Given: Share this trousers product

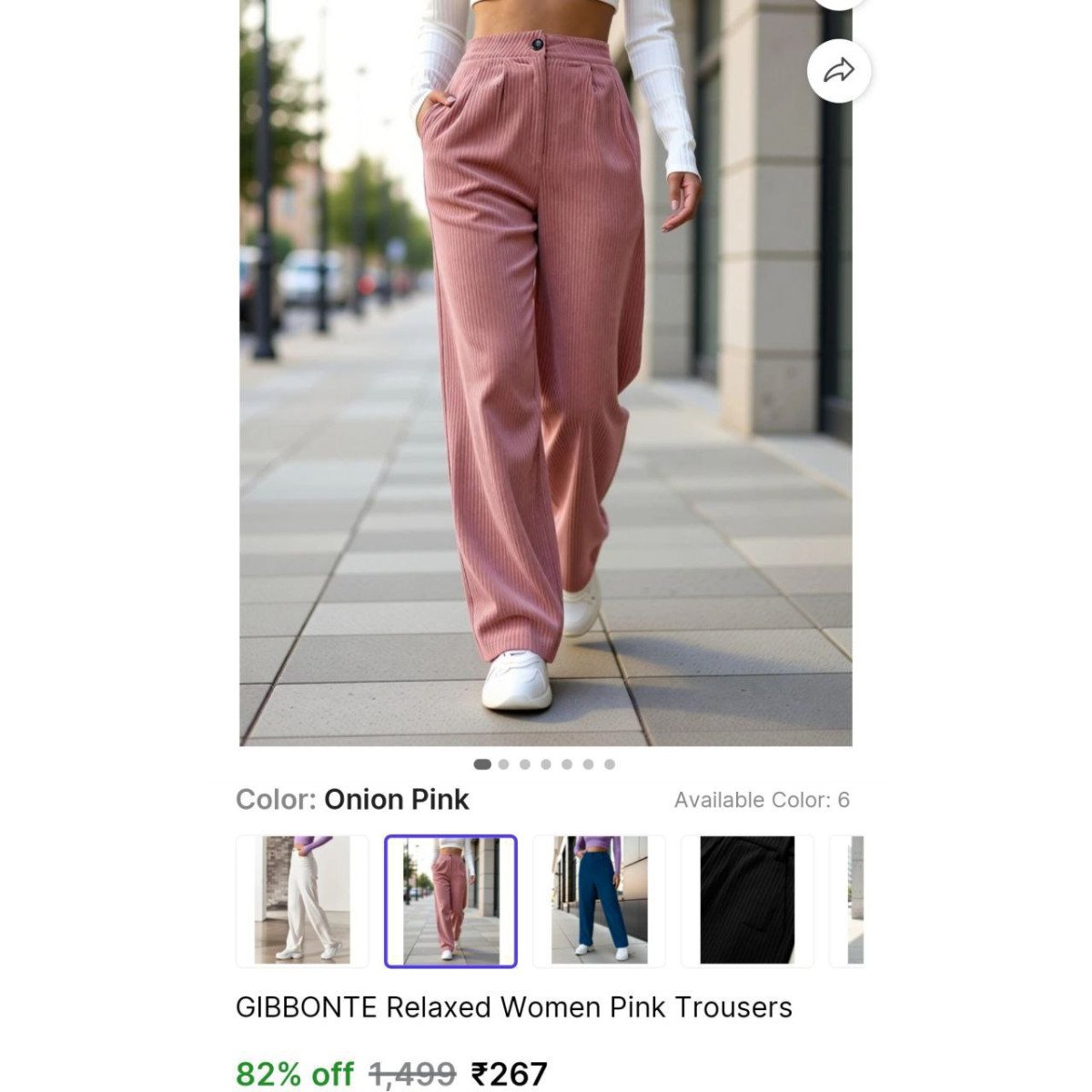Looking at the screenshot, I should (x=838, y=72).
